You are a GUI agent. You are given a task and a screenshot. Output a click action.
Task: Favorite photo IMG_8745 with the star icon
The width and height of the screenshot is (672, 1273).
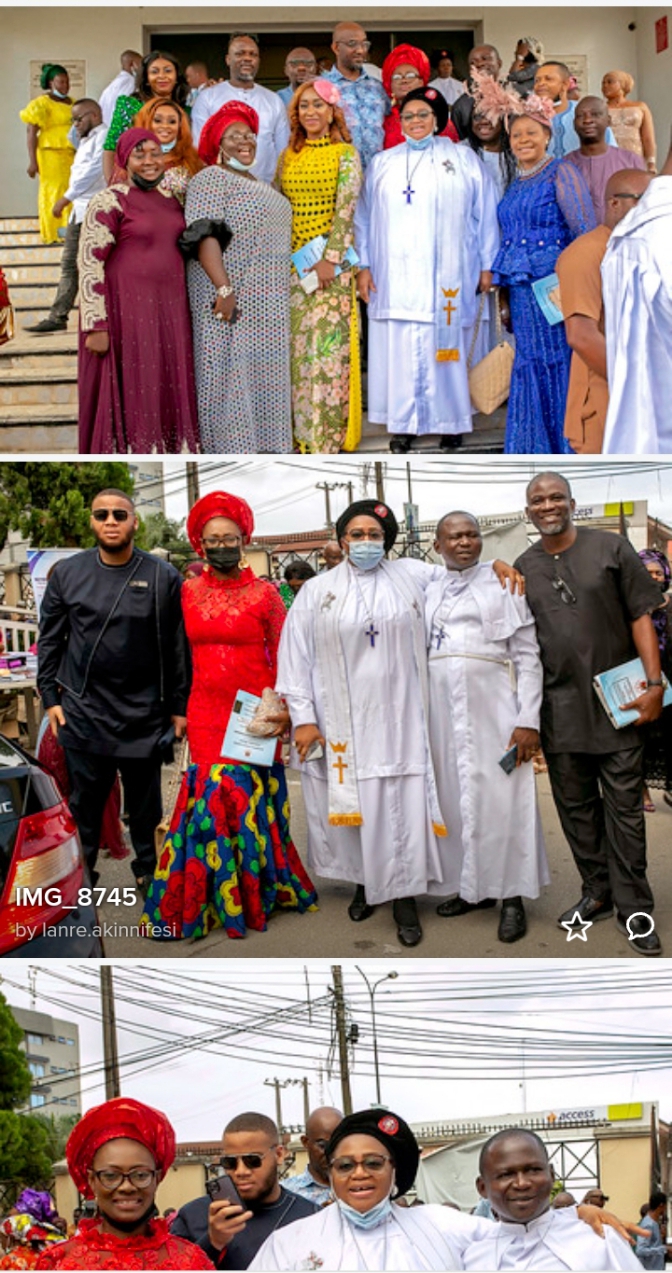point(576,927)
